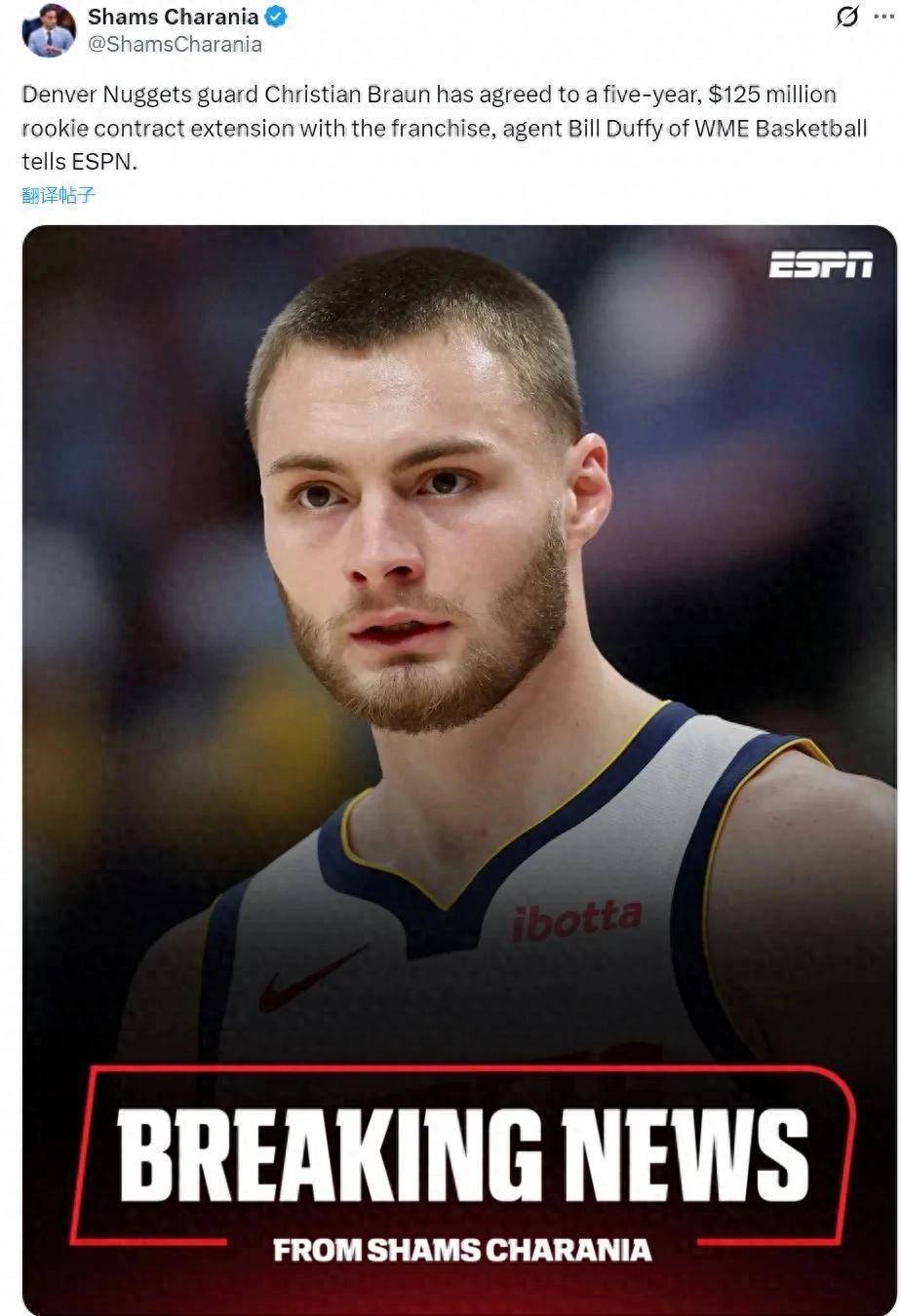Open Grok actions via the slashed-circle icon

pyautogui.click(x=847, y=17)
